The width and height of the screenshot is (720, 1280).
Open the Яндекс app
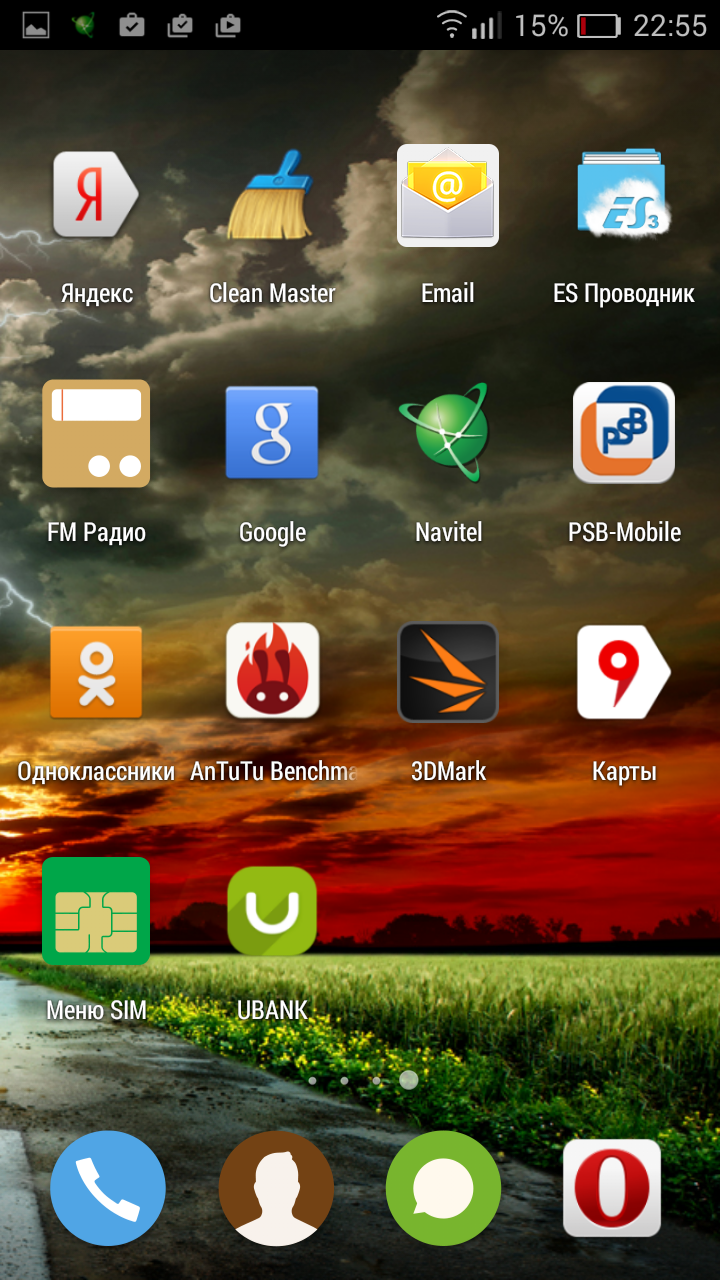96,196
